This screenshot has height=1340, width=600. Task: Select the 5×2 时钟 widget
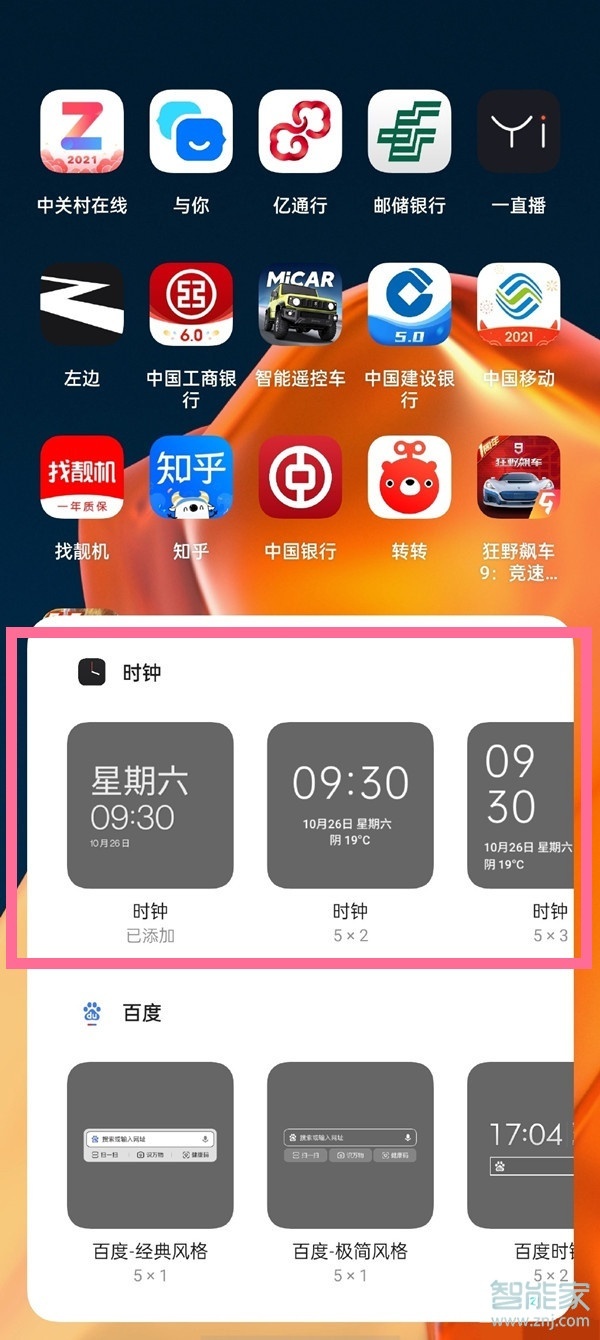[x=350, y=805]
